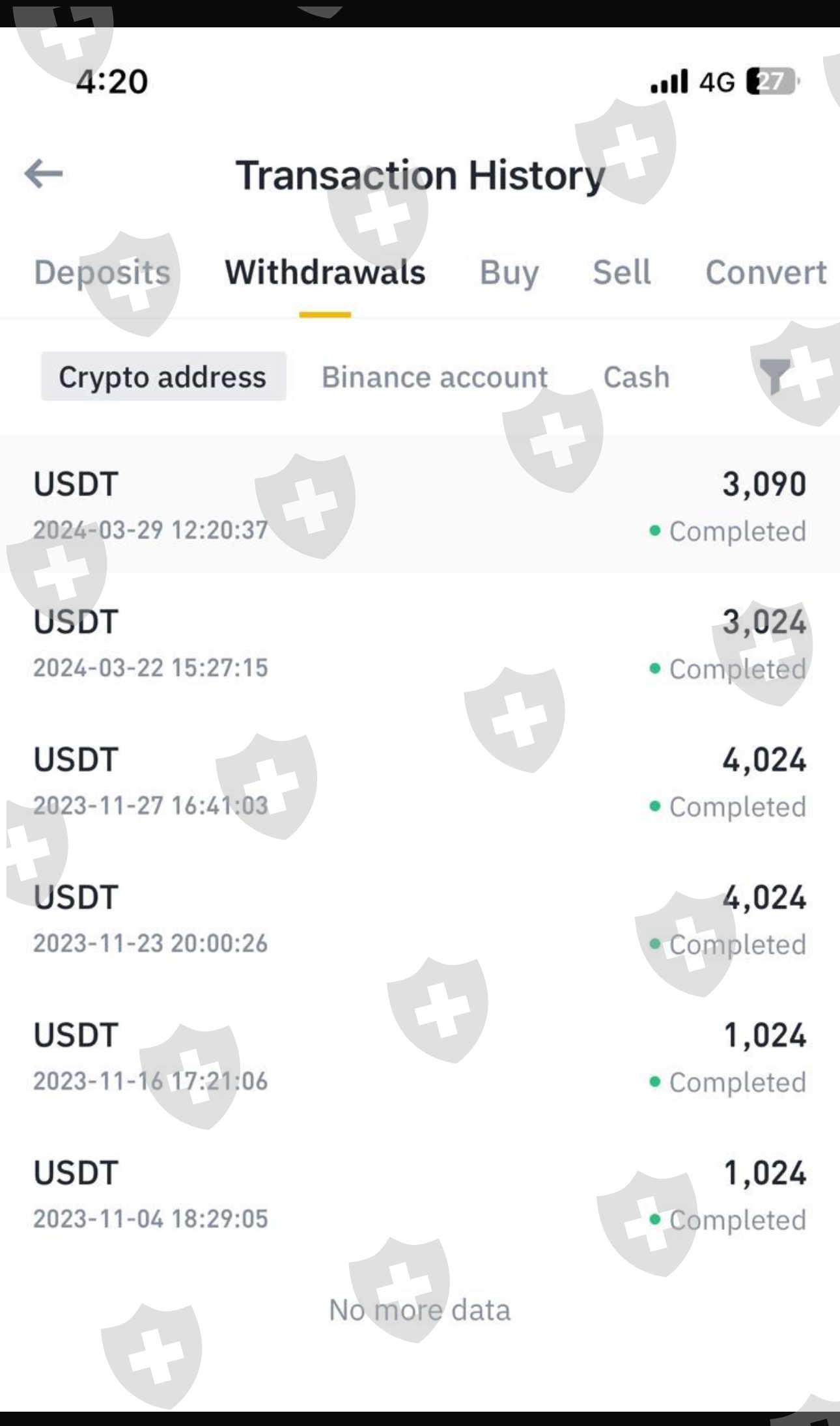Viewport: 840px width, 1426px height.
Task: View the USDT withdrawal dated 2023-11-23
Action: pyautogui.click(x=420, y=919)
